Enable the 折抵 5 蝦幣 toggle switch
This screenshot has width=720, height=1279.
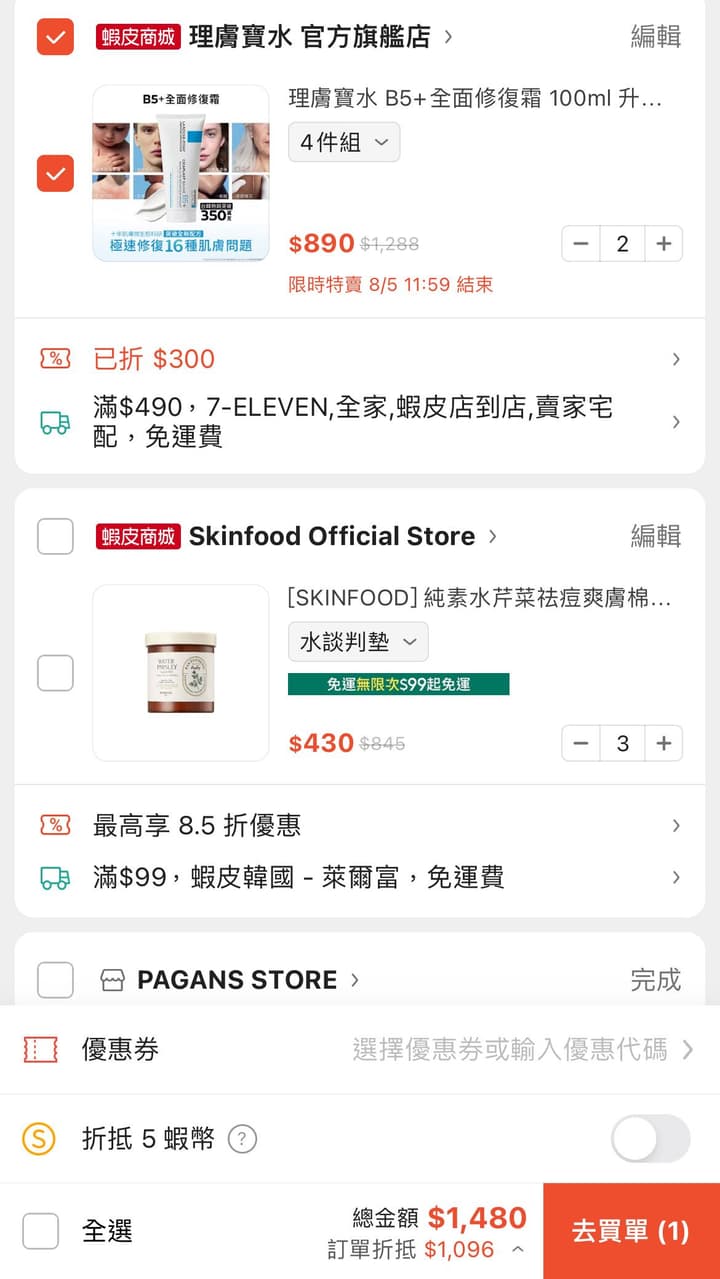[649, 1139]
